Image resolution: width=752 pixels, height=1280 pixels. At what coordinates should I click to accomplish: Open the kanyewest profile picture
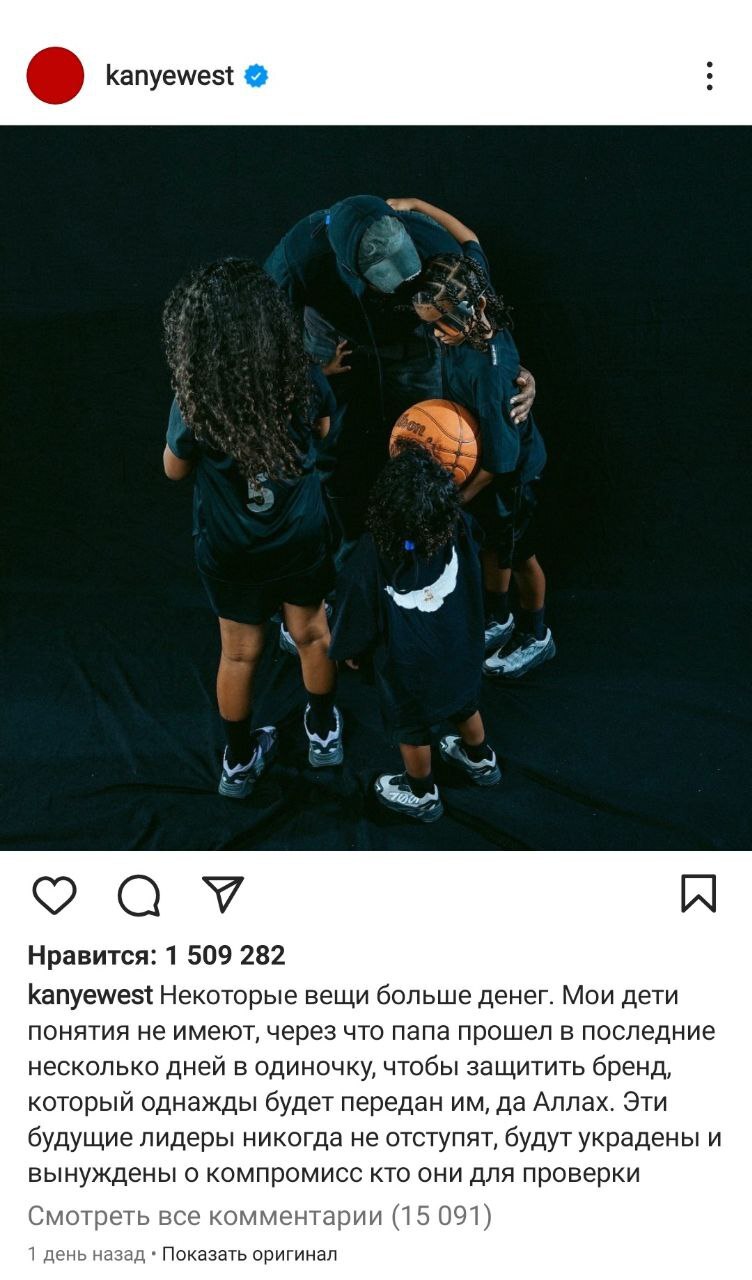[x=55, y=76]
